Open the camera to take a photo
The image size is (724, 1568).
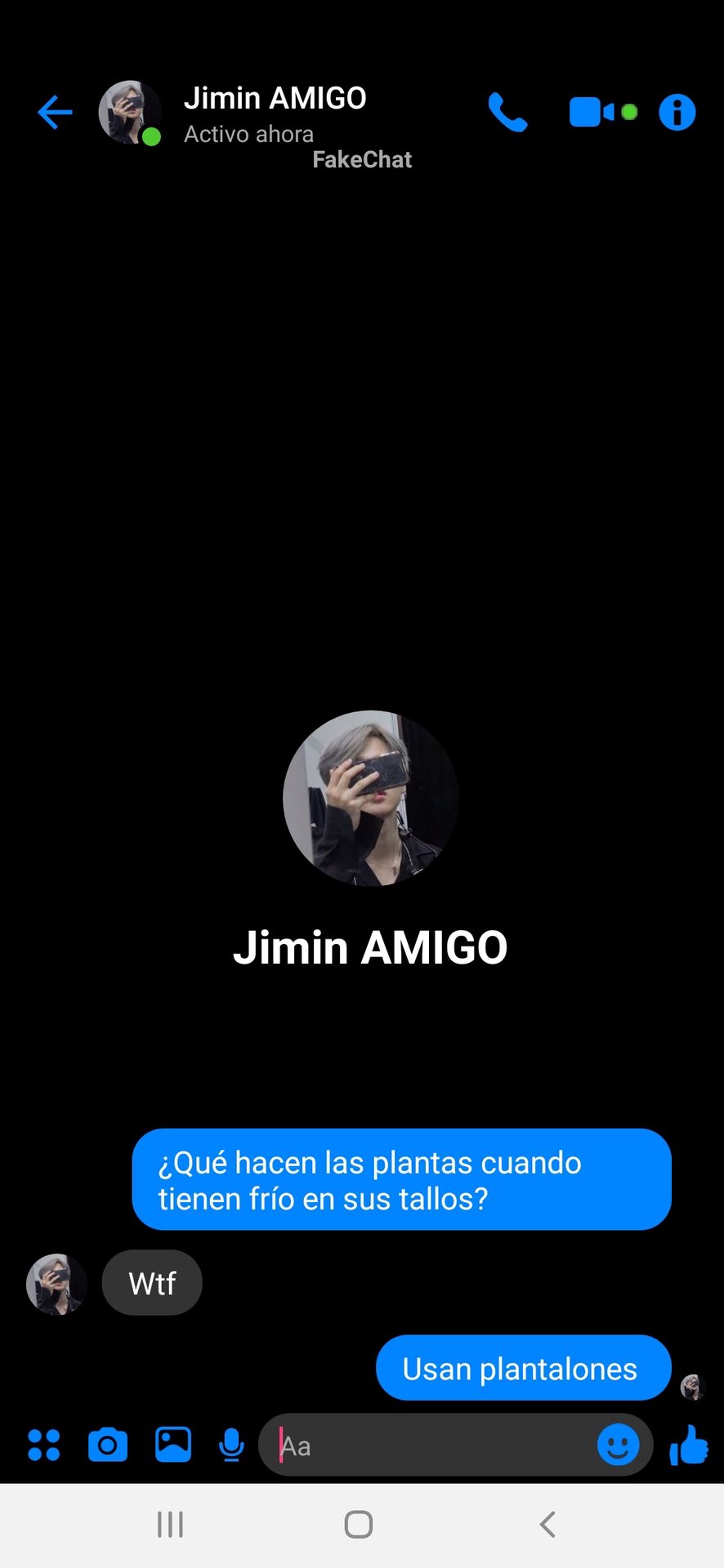[x=108, y=1445]
